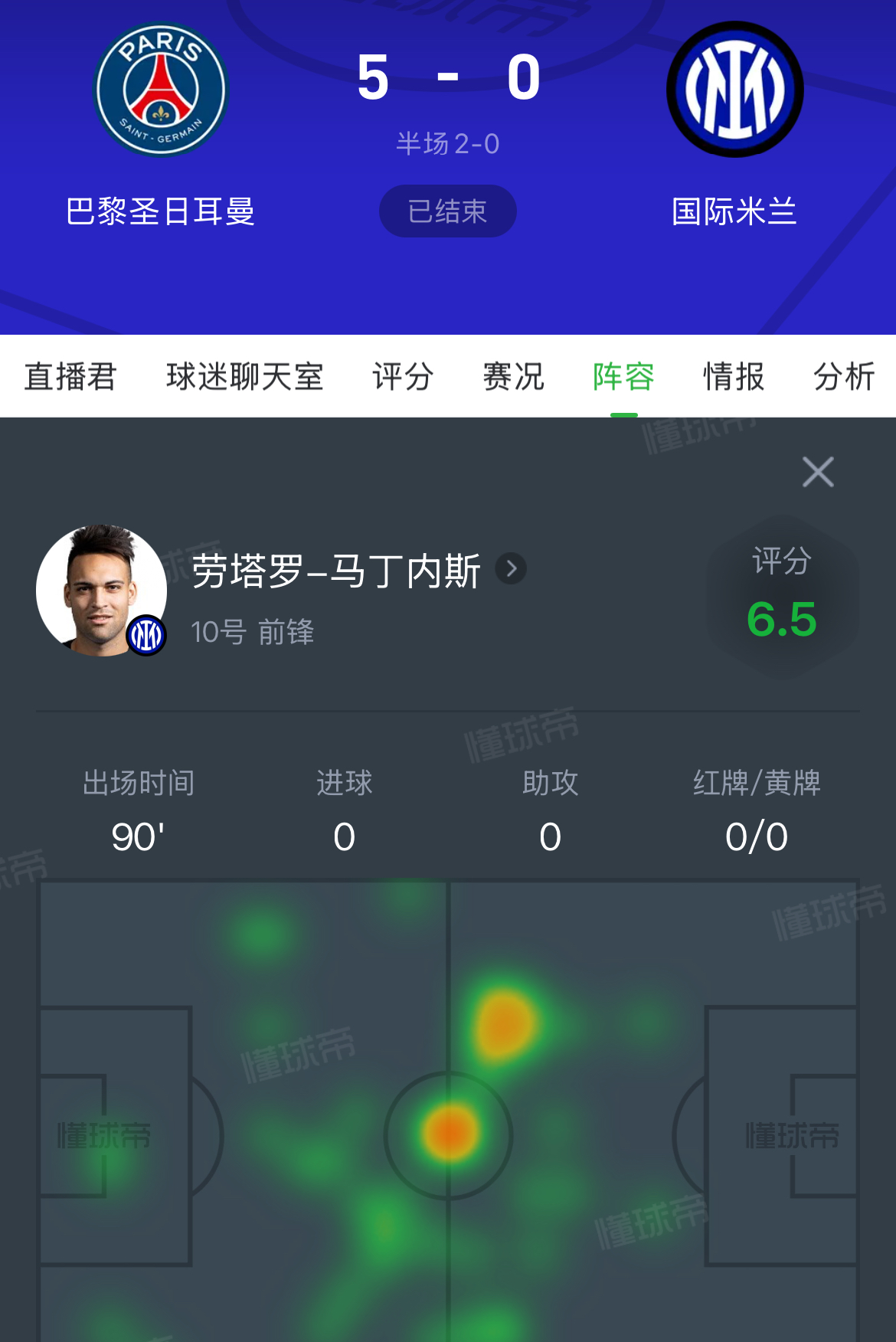Open the 球迷聊天室 tab
Screen dimensions: 896x1342
pyautogui.click(x=245, y=377)
